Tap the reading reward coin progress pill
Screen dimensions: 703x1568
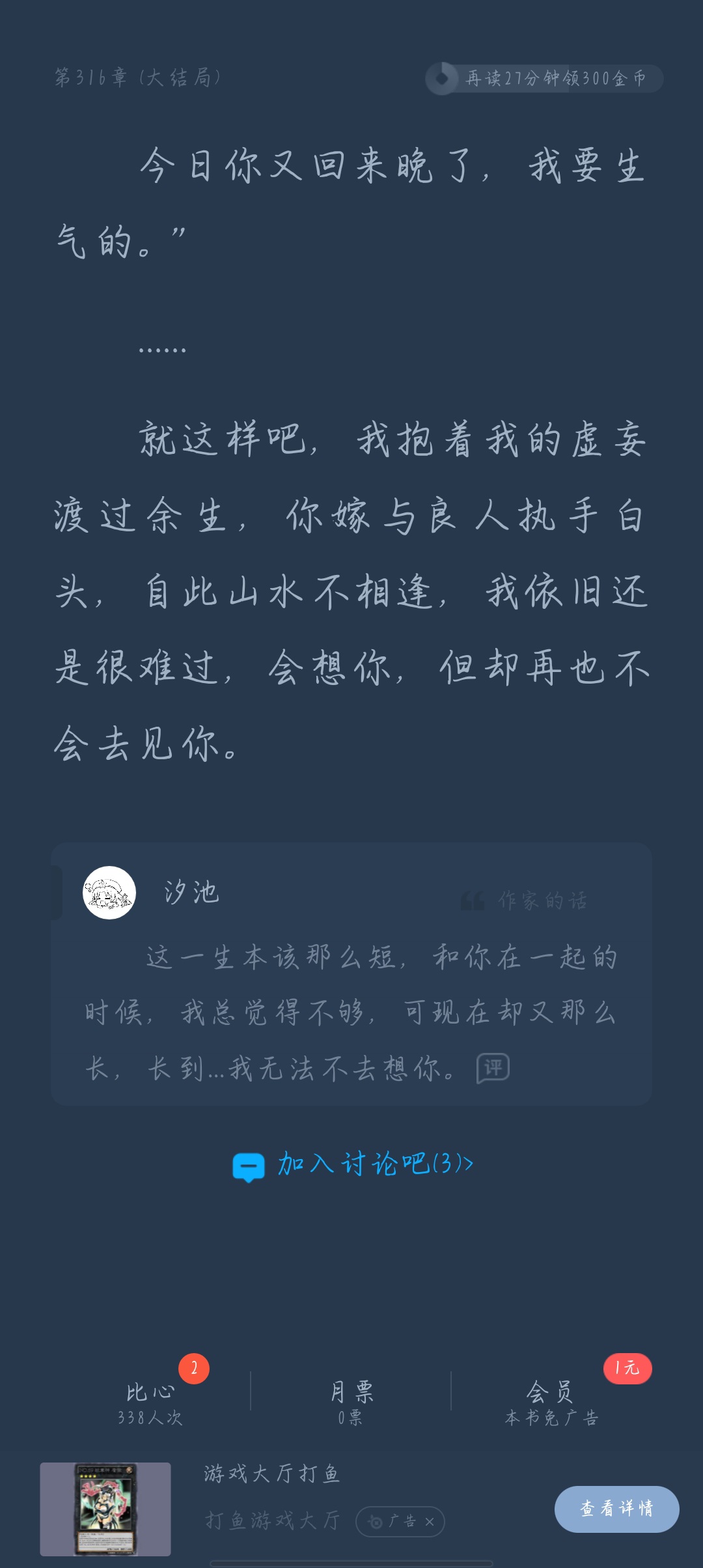(544, 79)
